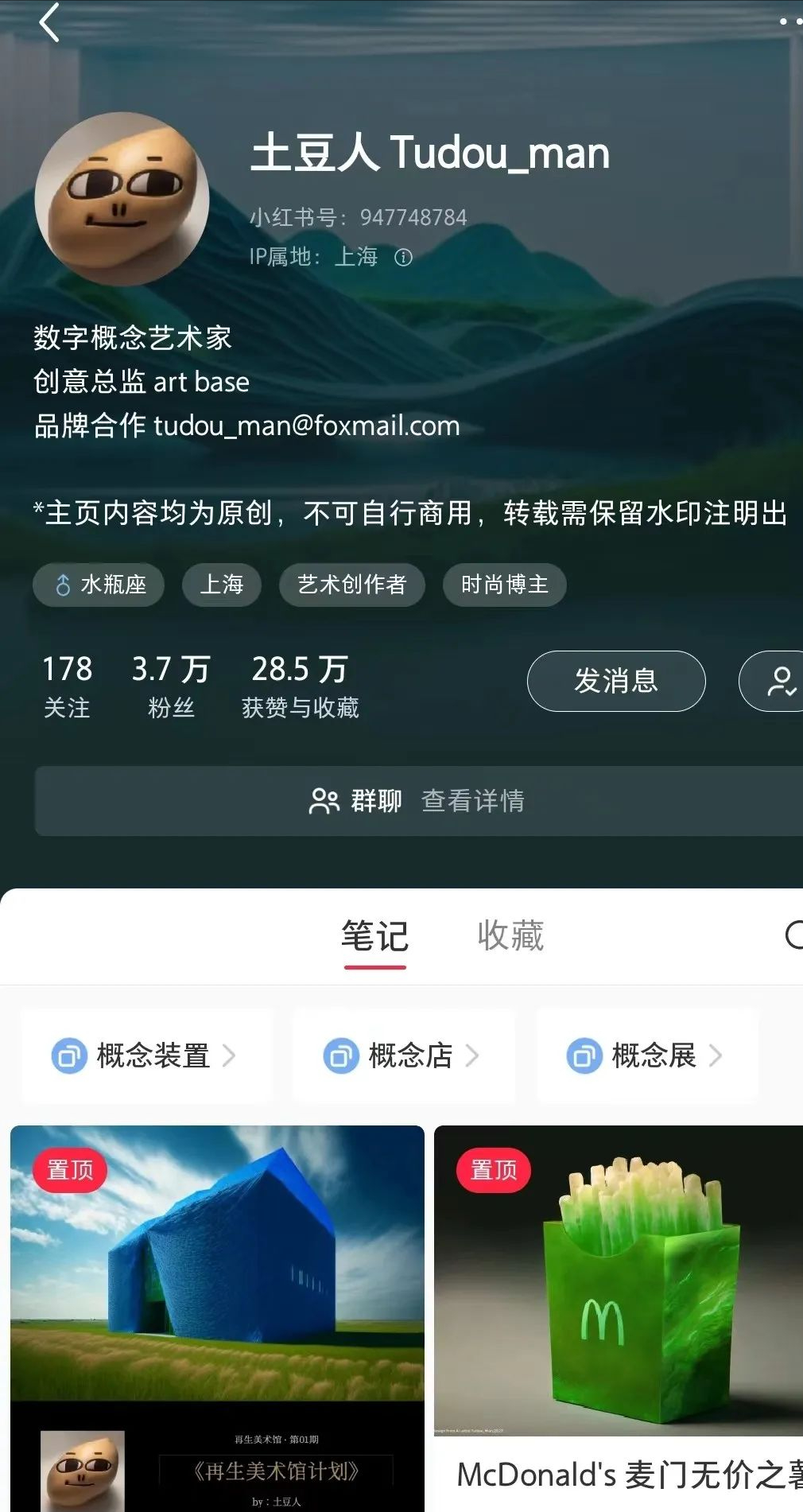Image resolution: width=803 pixels, height=1512 pixels.
Task: Tap the 时尚博主 tag chip
Action: coord(504,585)
